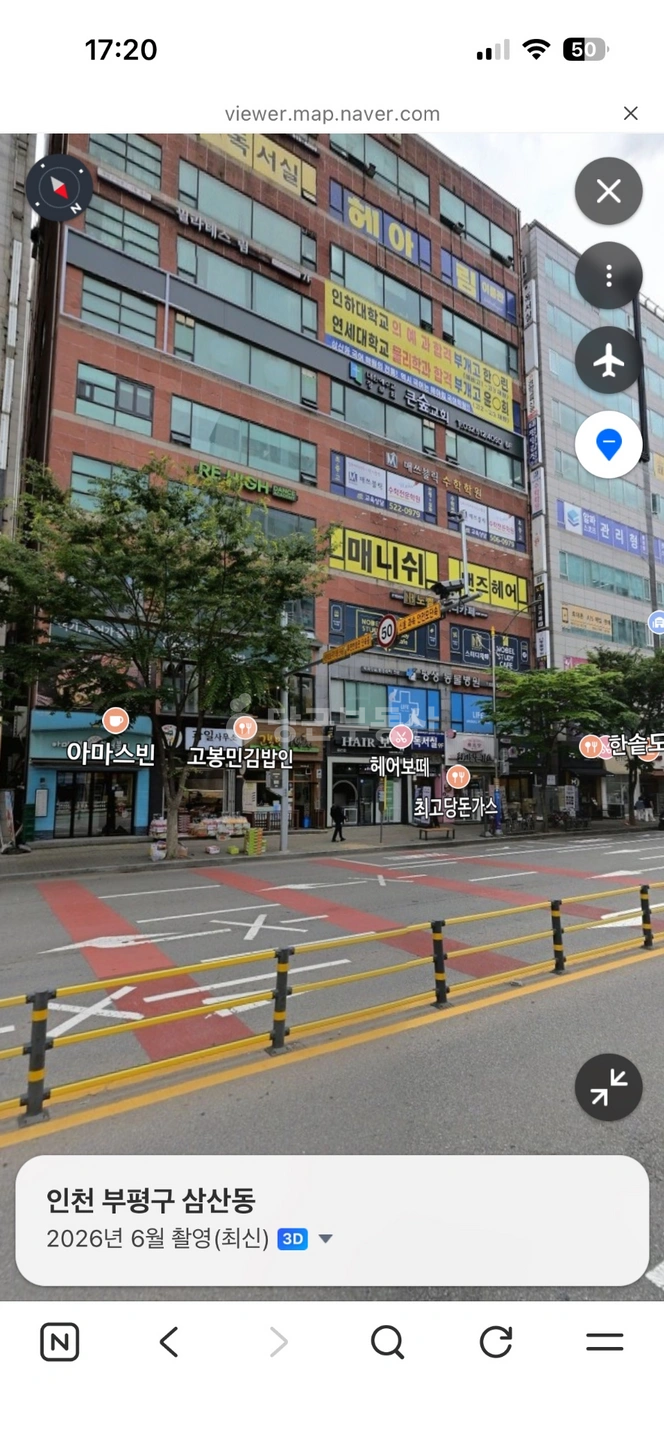This screenshot has width=664, height=1440.
Task: Open the Naver home N button
Action: point(60,1342)
